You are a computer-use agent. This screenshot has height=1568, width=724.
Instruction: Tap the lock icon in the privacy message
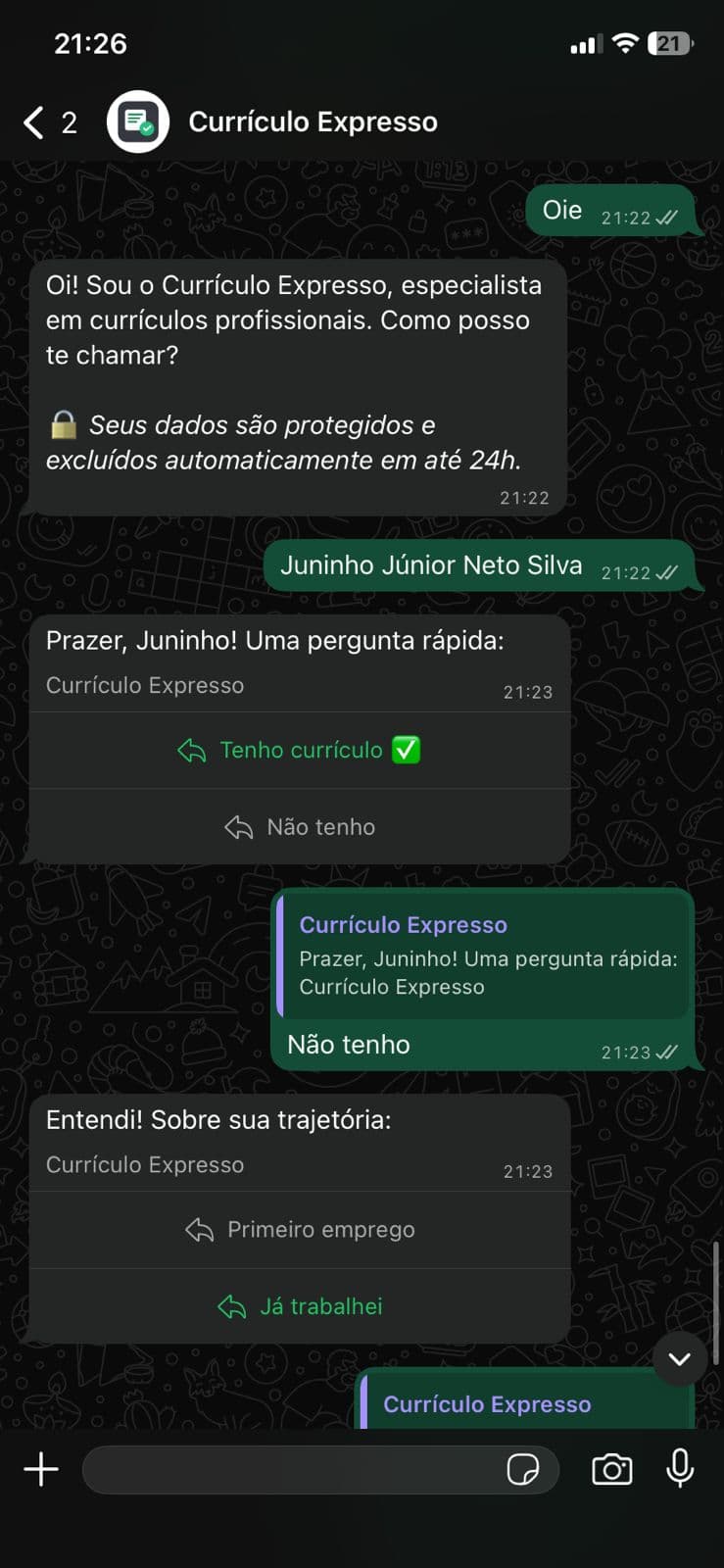pos(63,425)
